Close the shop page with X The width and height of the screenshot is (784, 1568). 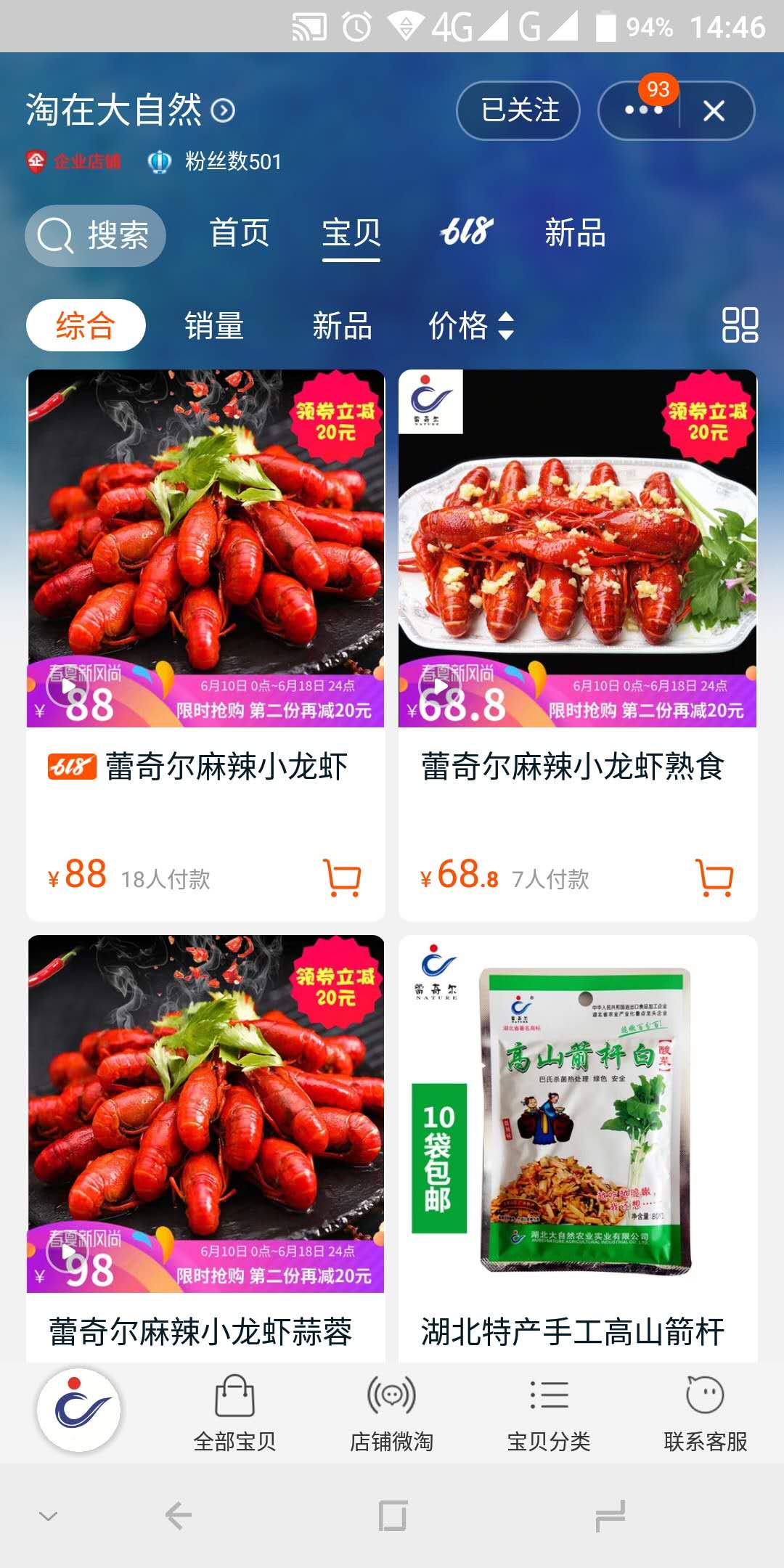point(714,111)
